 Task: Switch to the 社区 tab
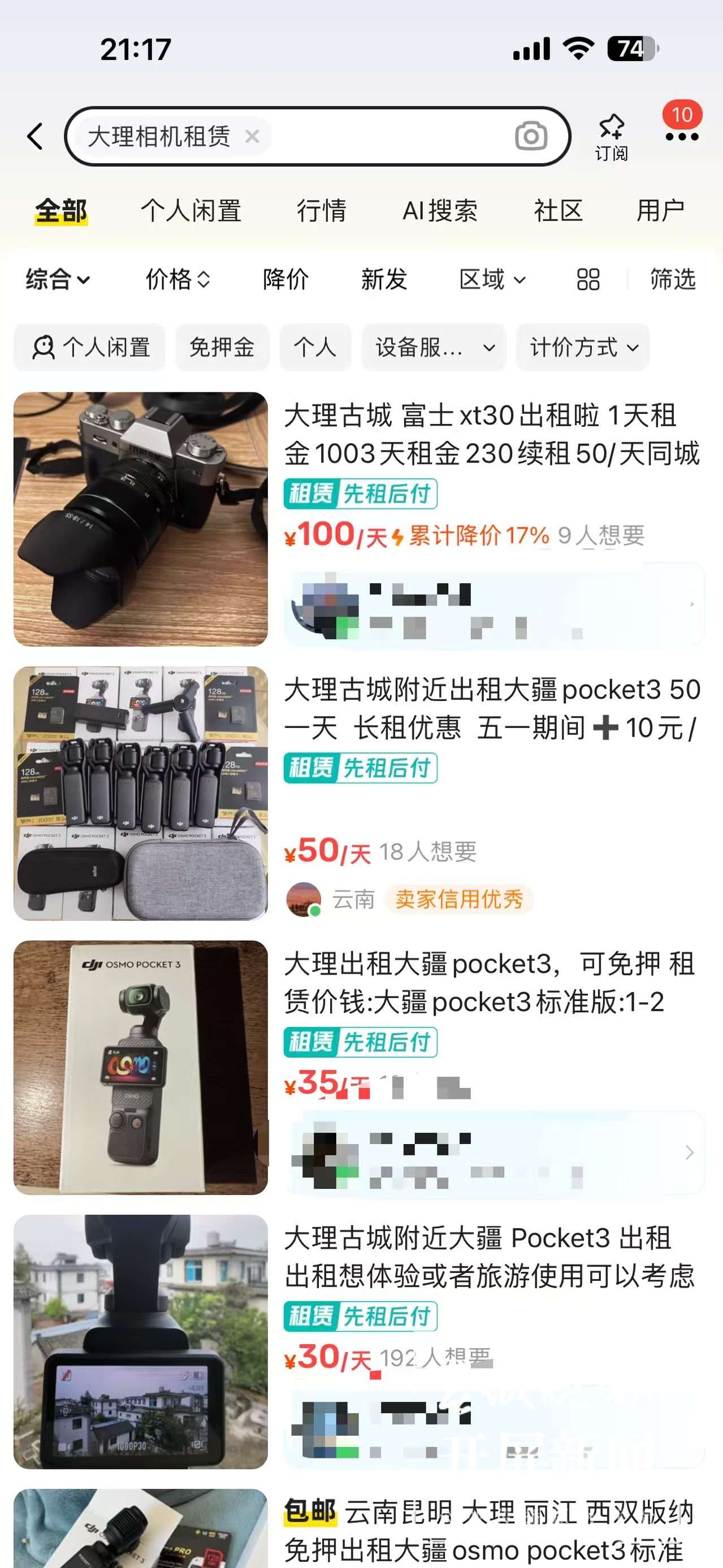coord(558,211)
